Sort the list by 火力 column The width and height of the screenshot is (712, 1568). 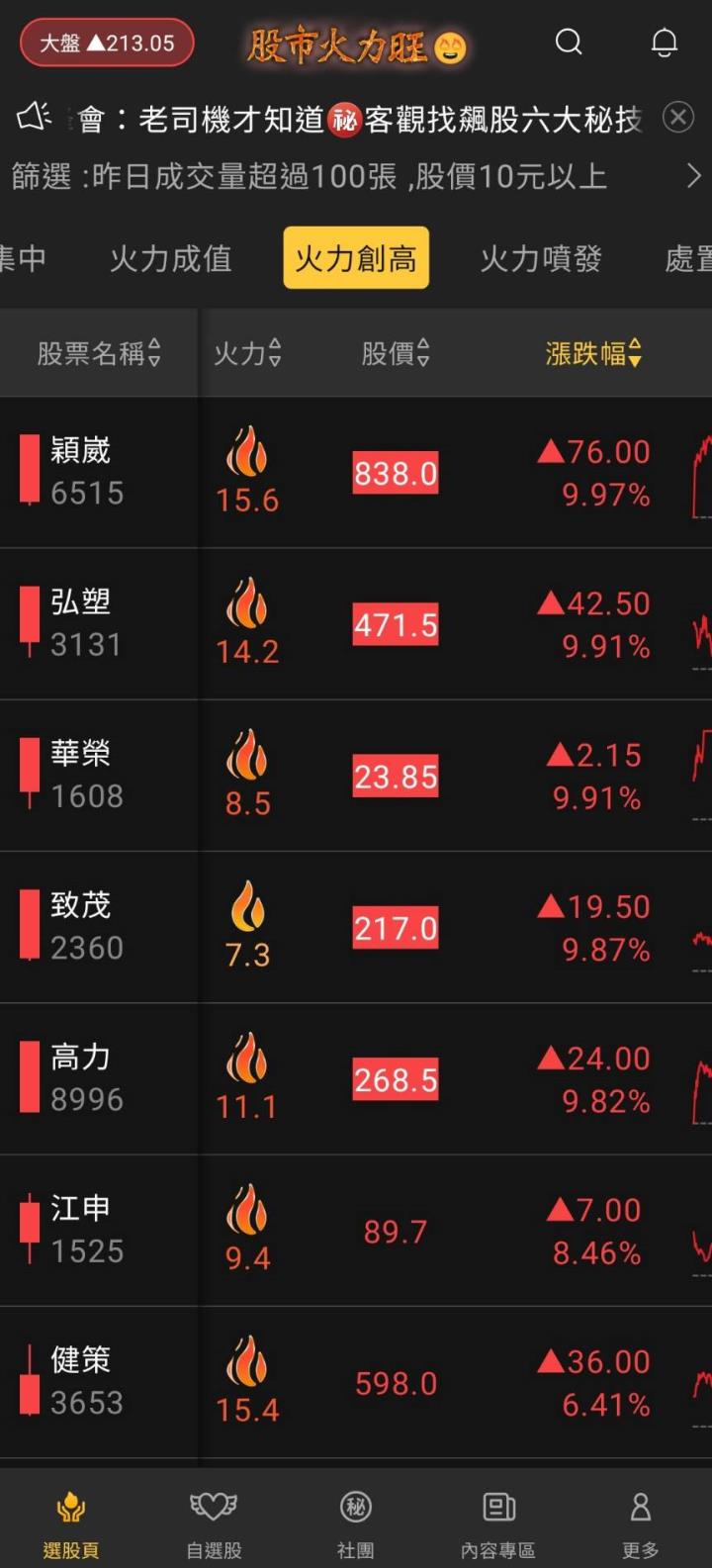pos(247,353)
